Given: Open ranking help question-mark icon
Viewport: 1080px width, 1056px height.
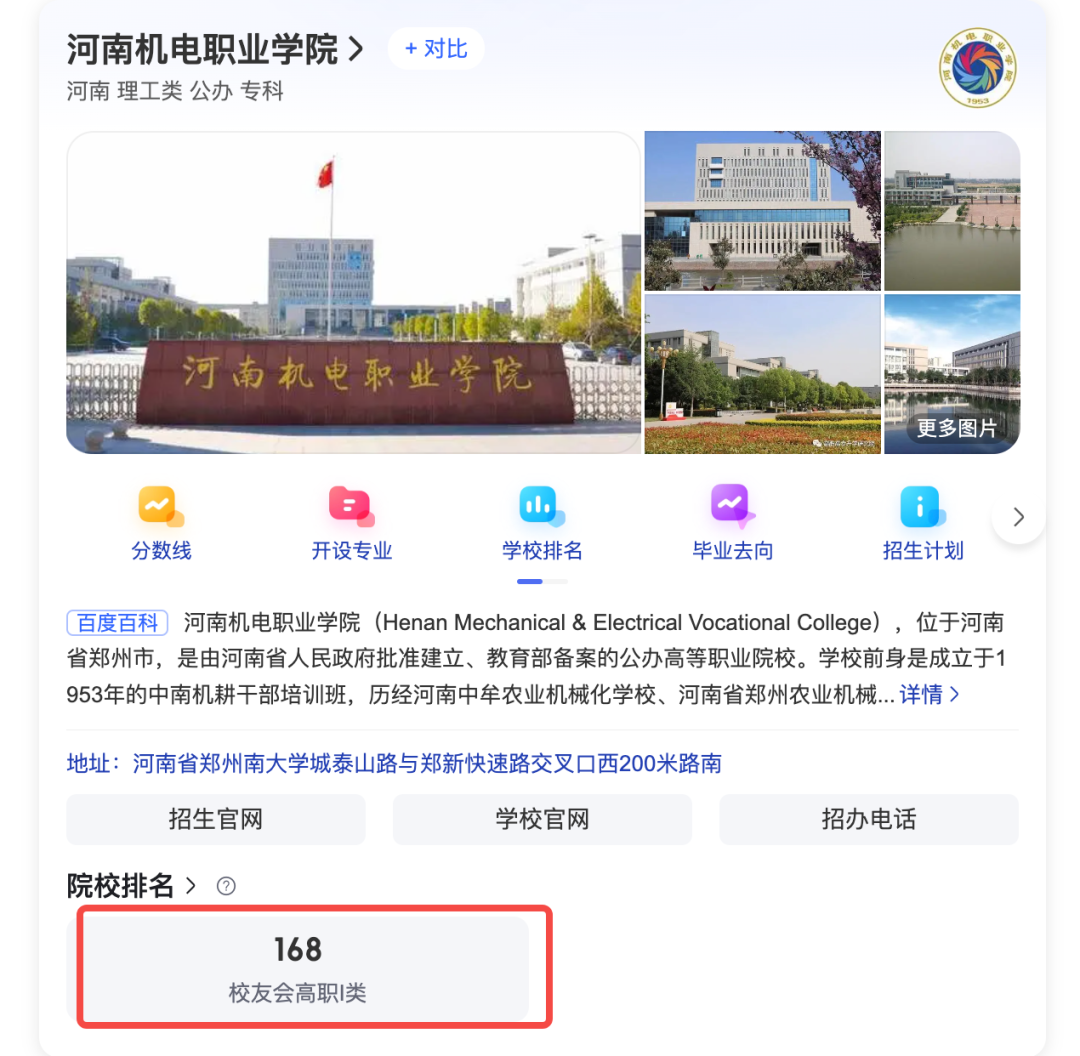Looking at the screenshot, I should coord(226,886).
